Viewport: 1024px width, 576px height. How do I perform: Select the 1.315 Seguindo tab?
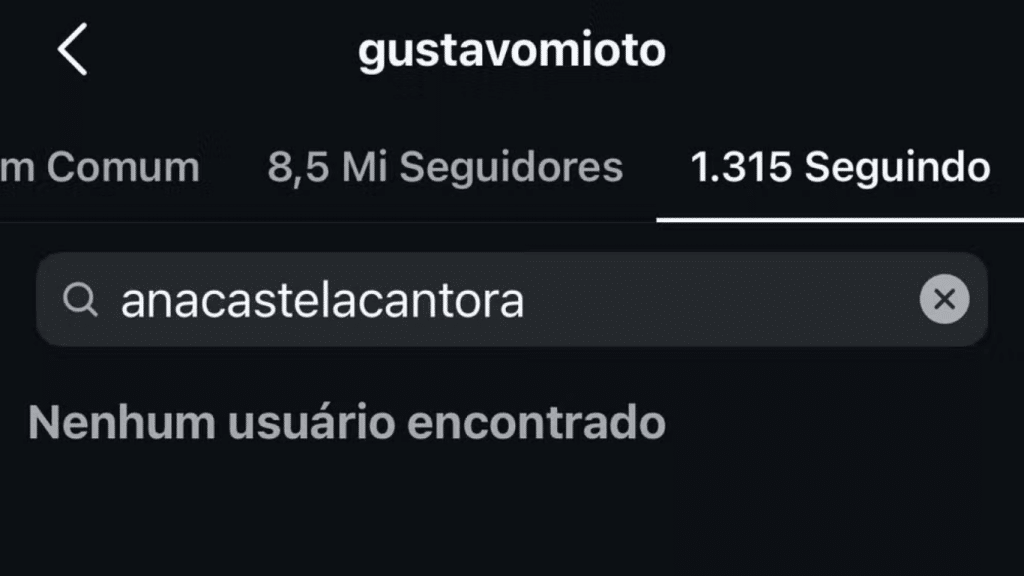click(x=840, y=168)
